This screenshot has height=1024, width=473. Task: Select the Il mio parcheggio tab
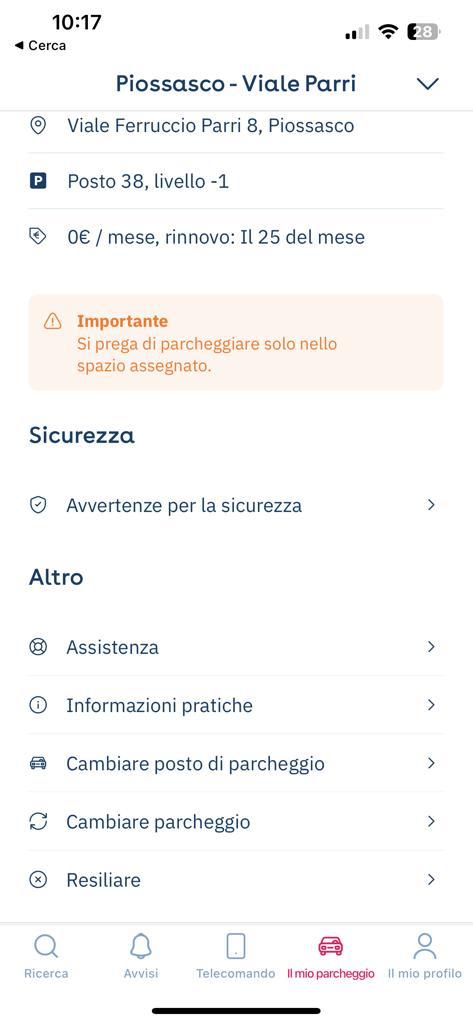pyautogui.click(x=331, y=956)
